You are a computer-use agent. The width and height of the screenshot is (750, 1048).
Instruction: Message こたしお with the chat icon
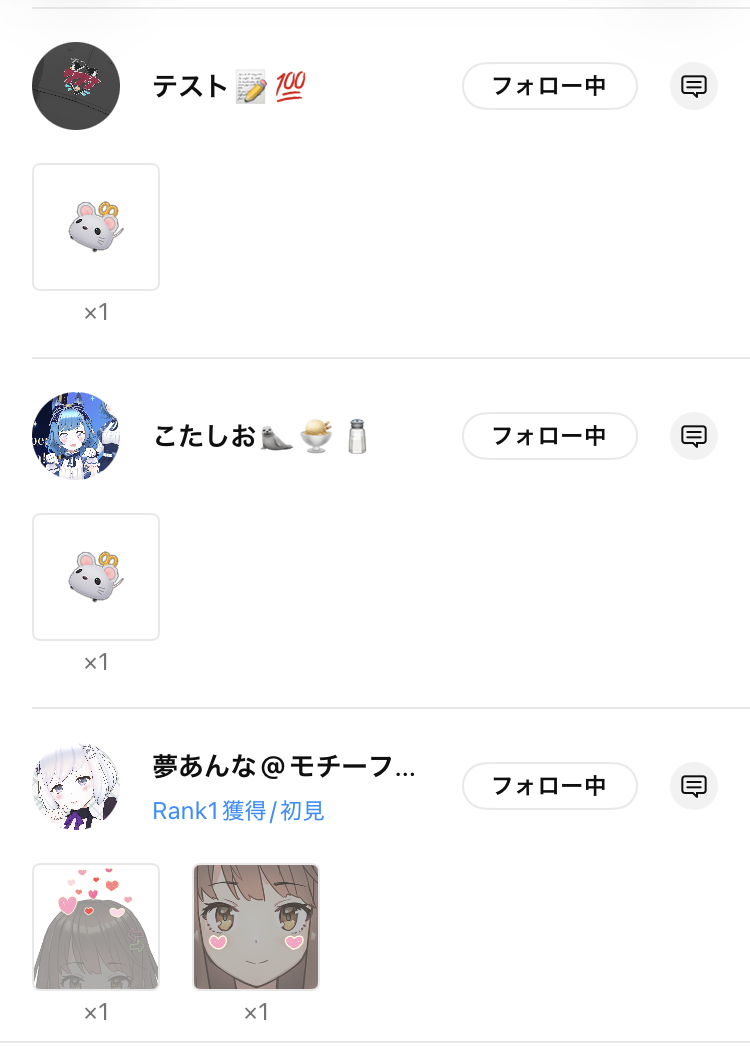pyautogui.click(x=694, y=436)
